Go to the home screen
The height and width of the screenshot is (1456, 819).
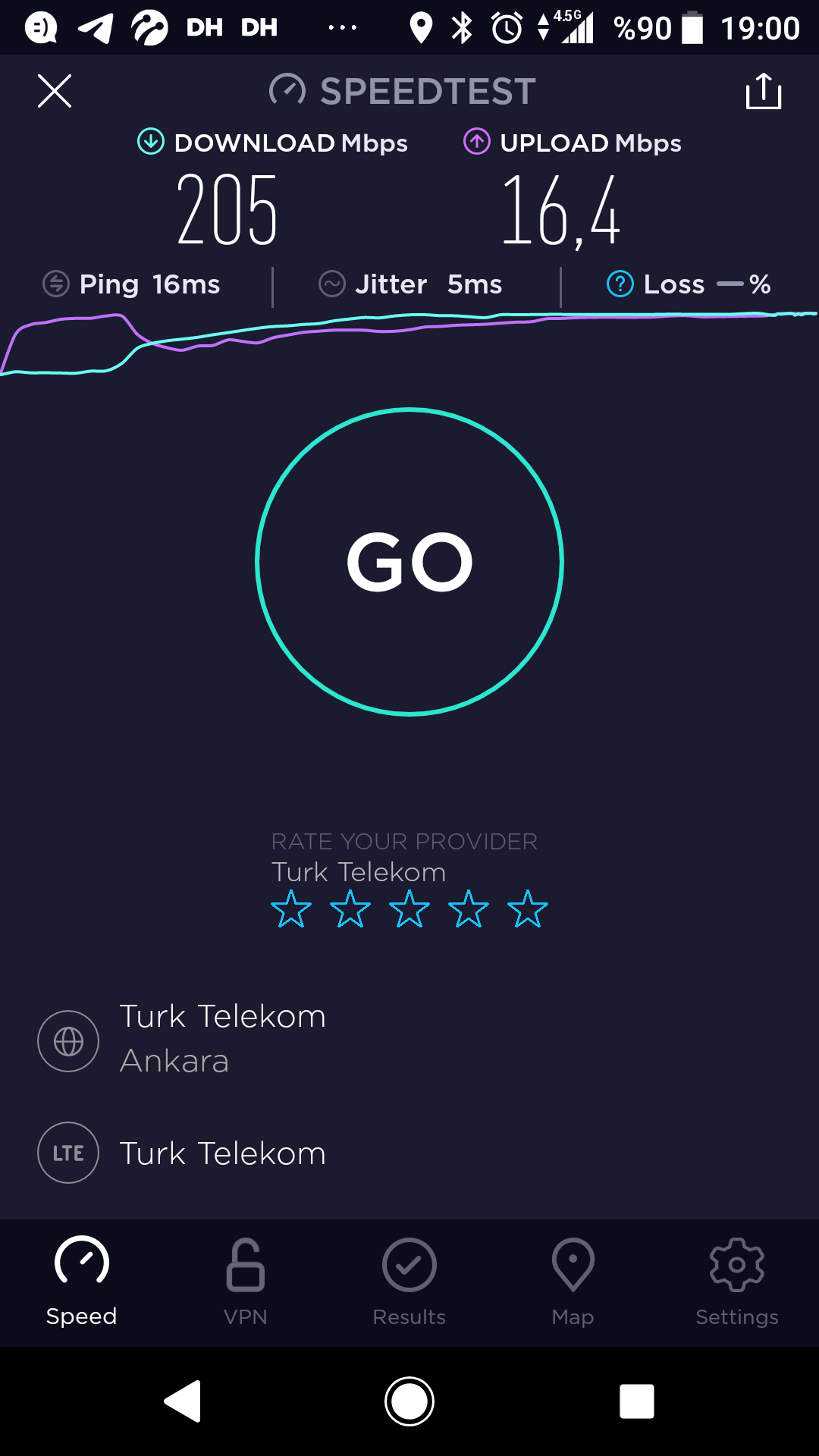[x=409, y=1401]
